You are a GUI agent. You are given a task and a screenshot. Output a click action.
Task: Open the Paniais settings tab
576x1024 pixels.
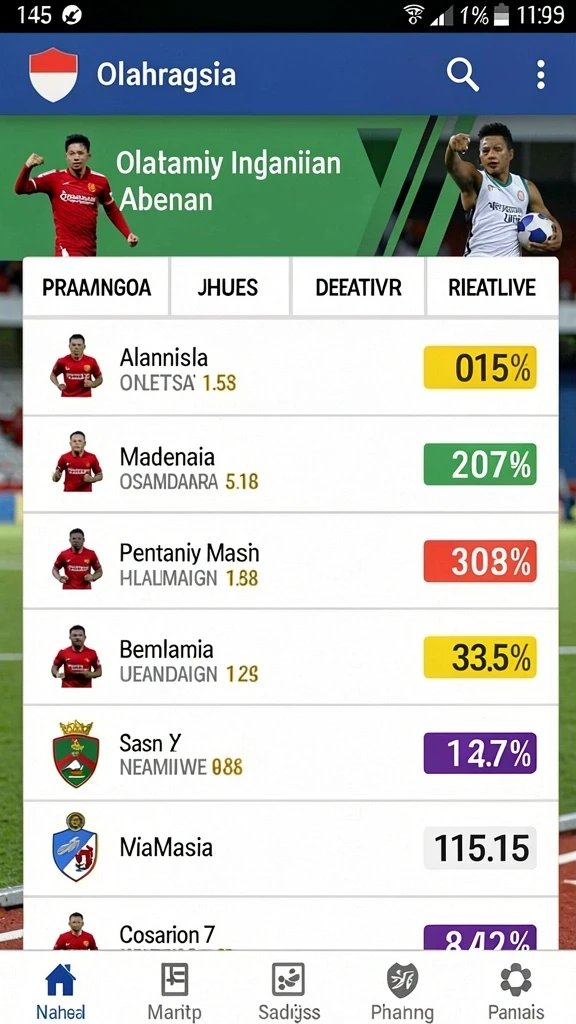[x=516, y=990]
